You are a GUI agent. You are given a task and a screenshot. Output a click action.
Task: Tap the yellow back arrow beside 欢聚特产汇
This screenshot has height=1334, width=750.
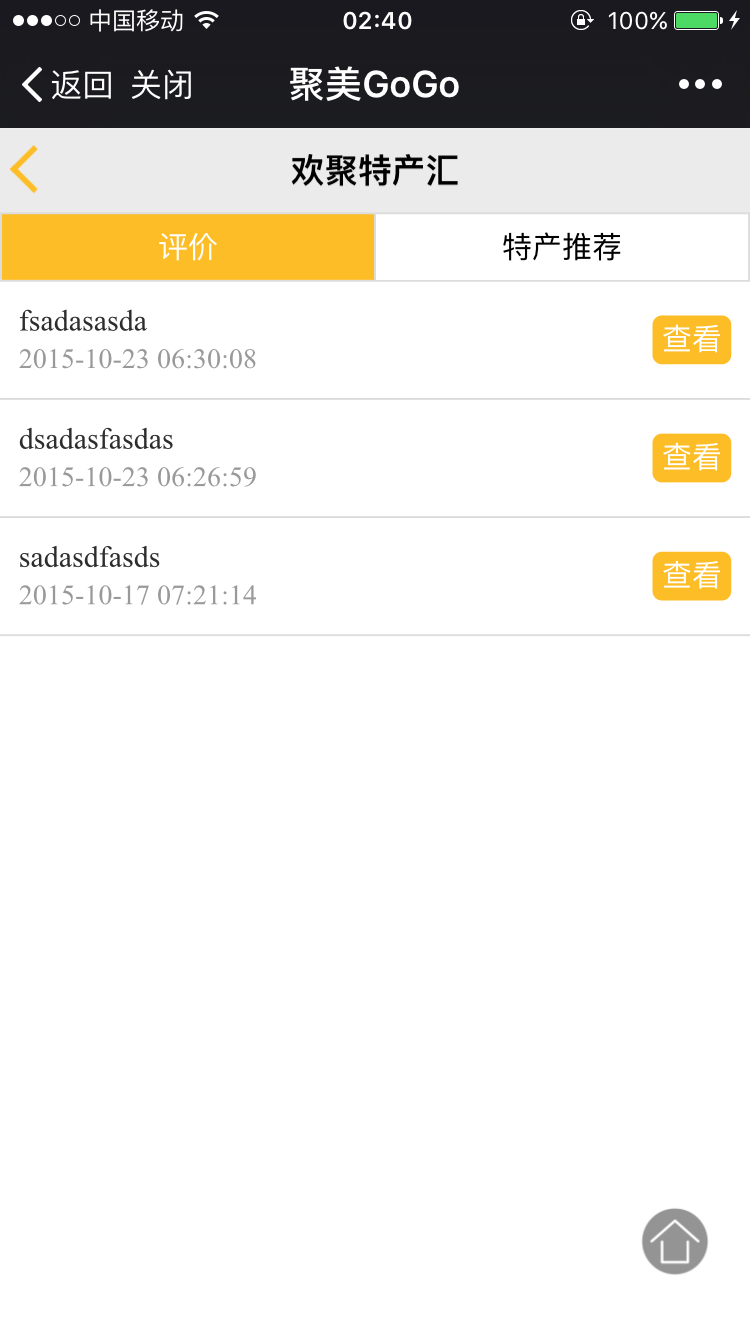(25, 169)
